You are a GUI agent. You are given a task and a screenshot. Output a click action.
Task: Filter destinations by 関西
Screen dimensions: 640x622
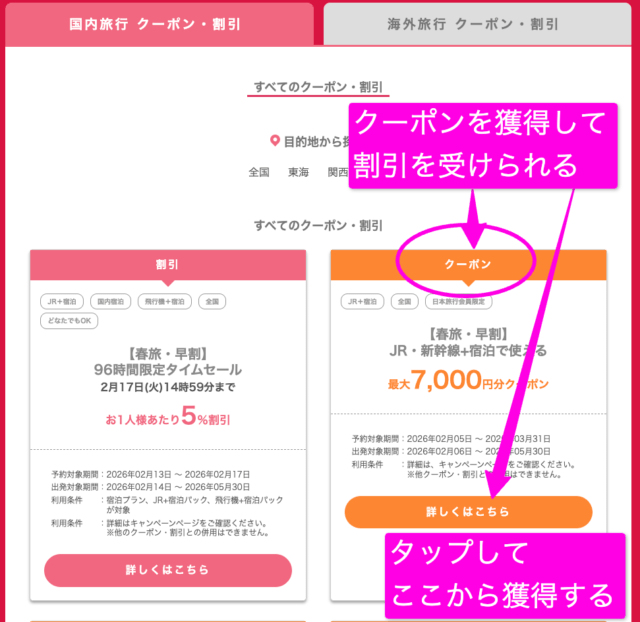coord(338,172)
